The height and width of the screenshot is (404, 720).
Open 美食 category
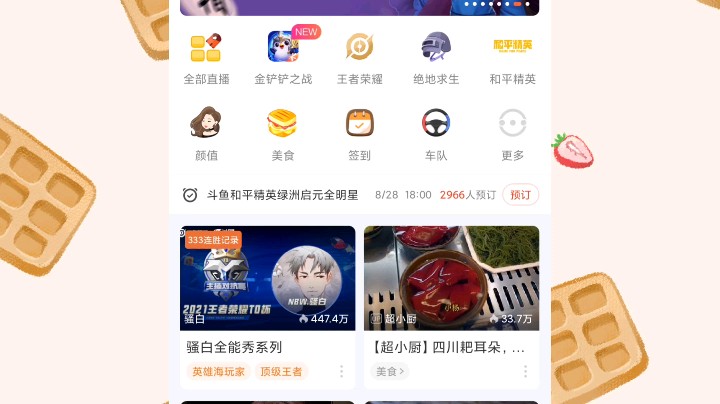pos(283,133)
